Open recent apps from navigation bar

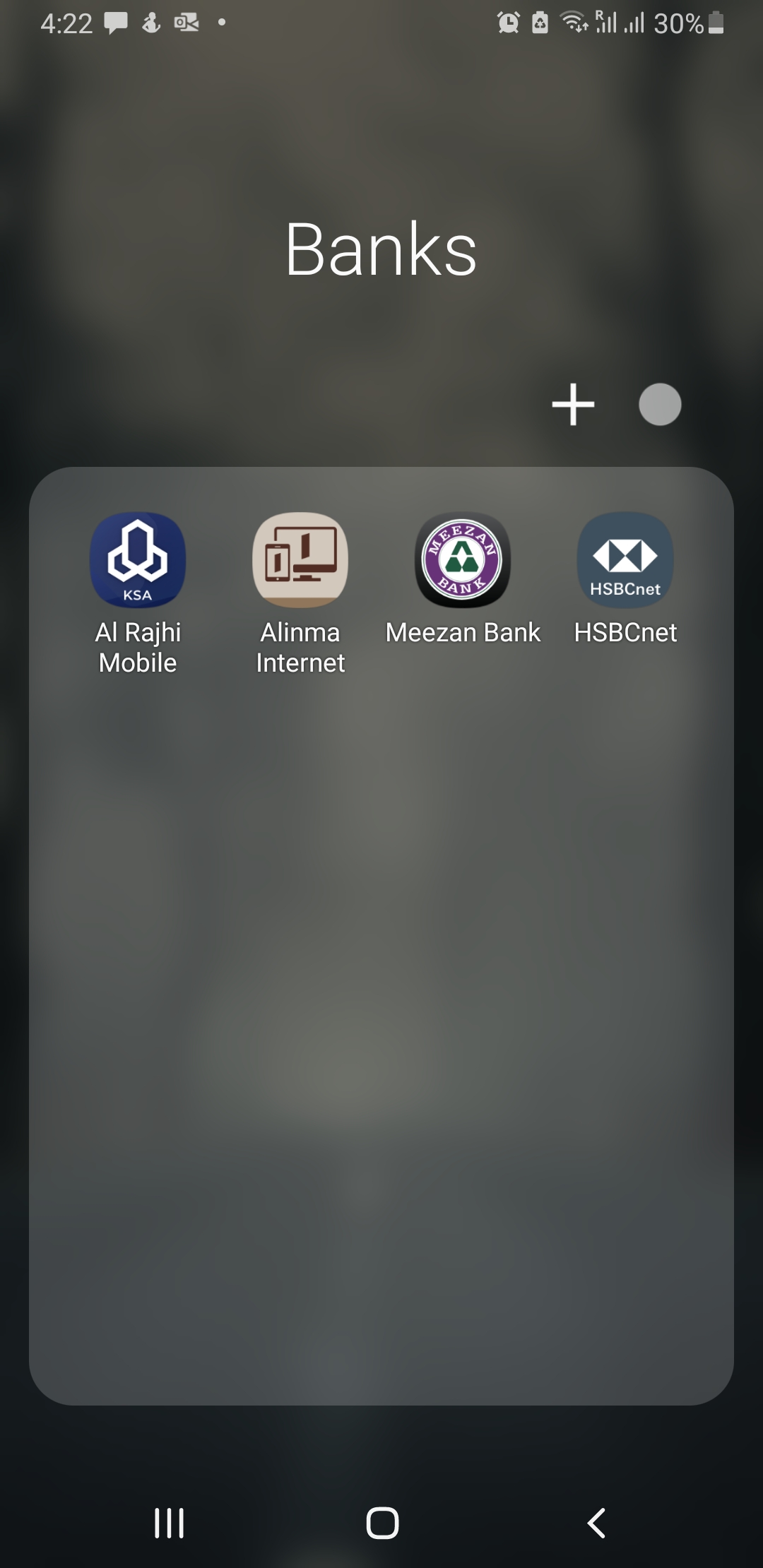point(170,1523)
